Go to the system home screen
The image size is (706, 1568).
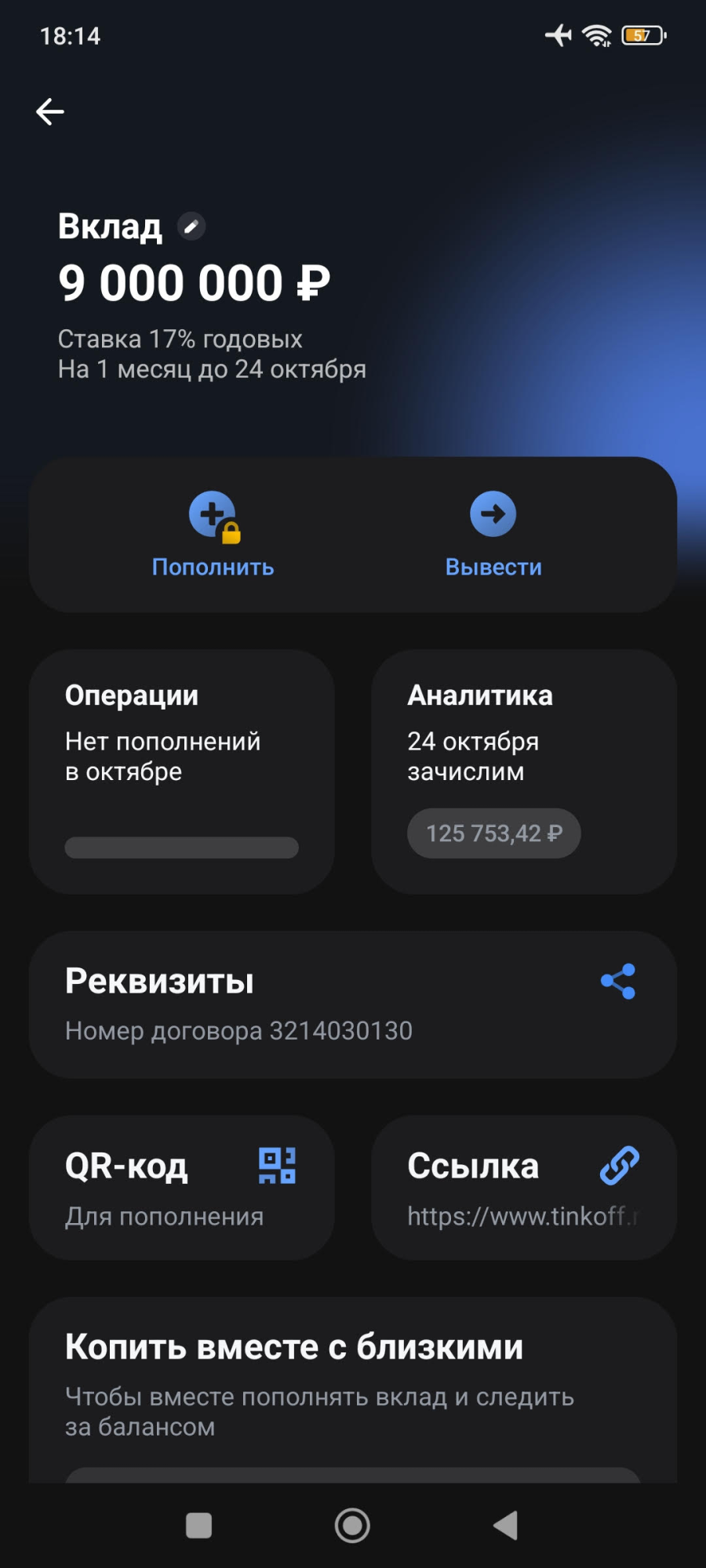352,1526
